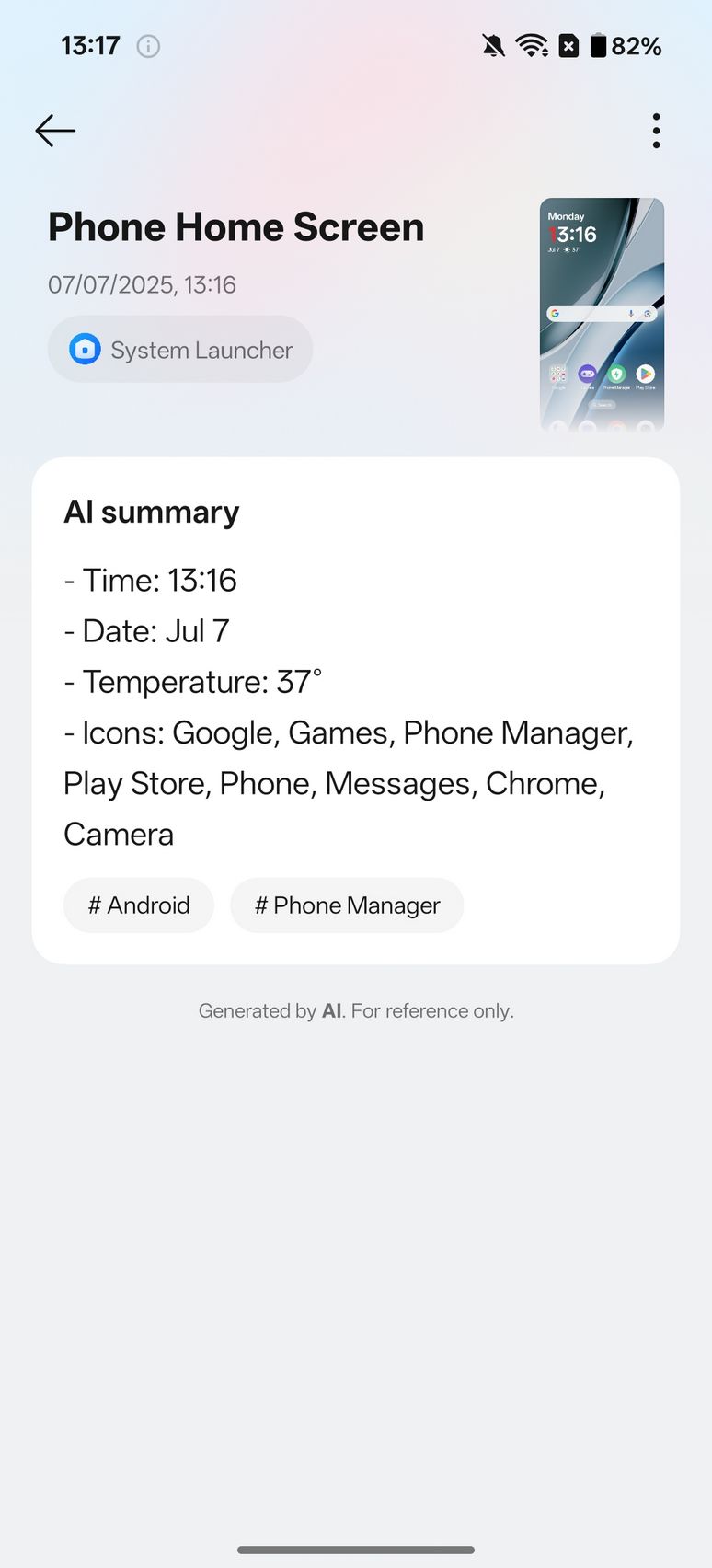Select the # Android tag
The image size is (712, 1568).
click(x=139, y=905)
